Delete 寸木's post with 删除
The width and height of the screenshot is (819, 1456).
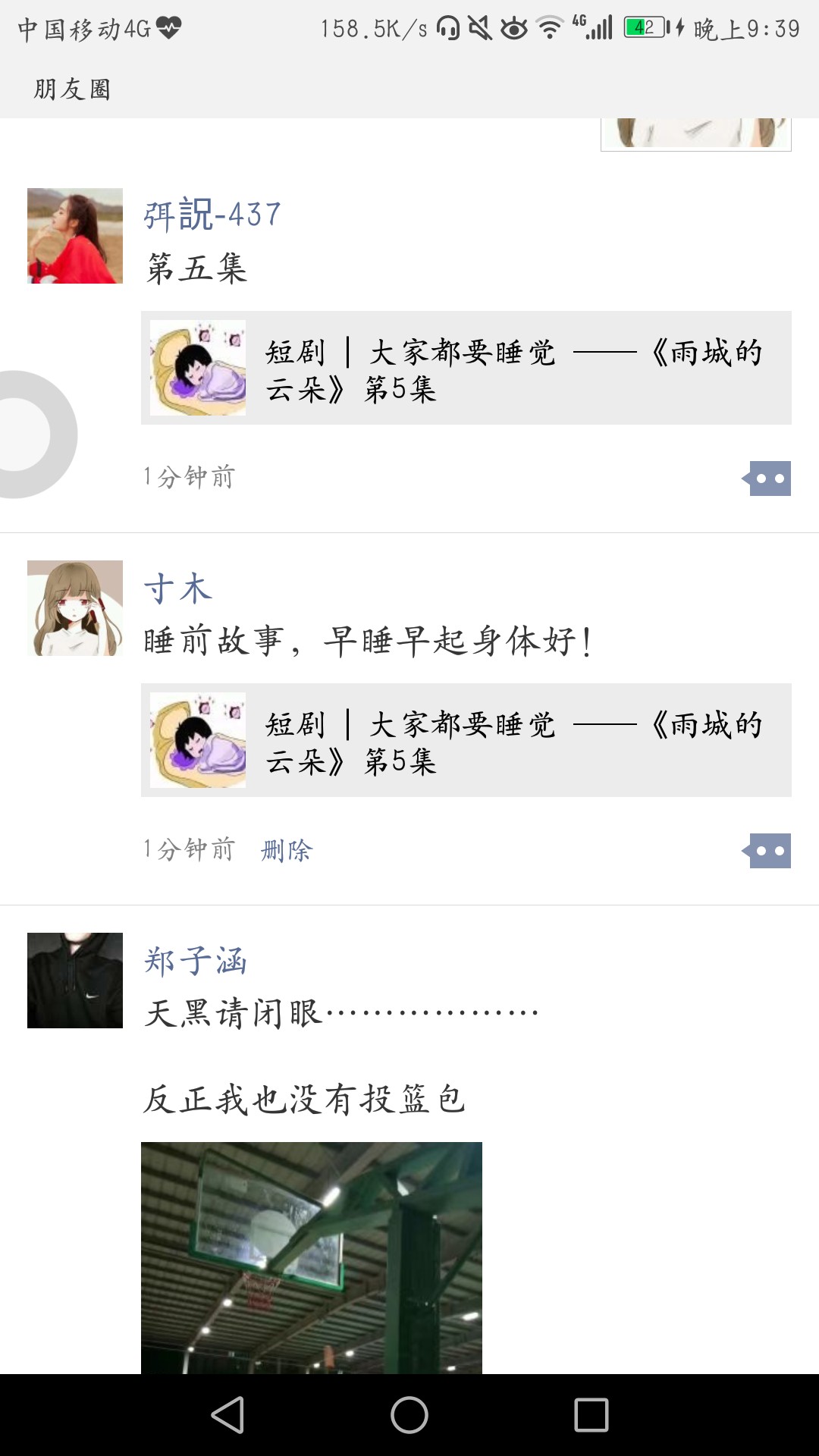pos(286,850)
